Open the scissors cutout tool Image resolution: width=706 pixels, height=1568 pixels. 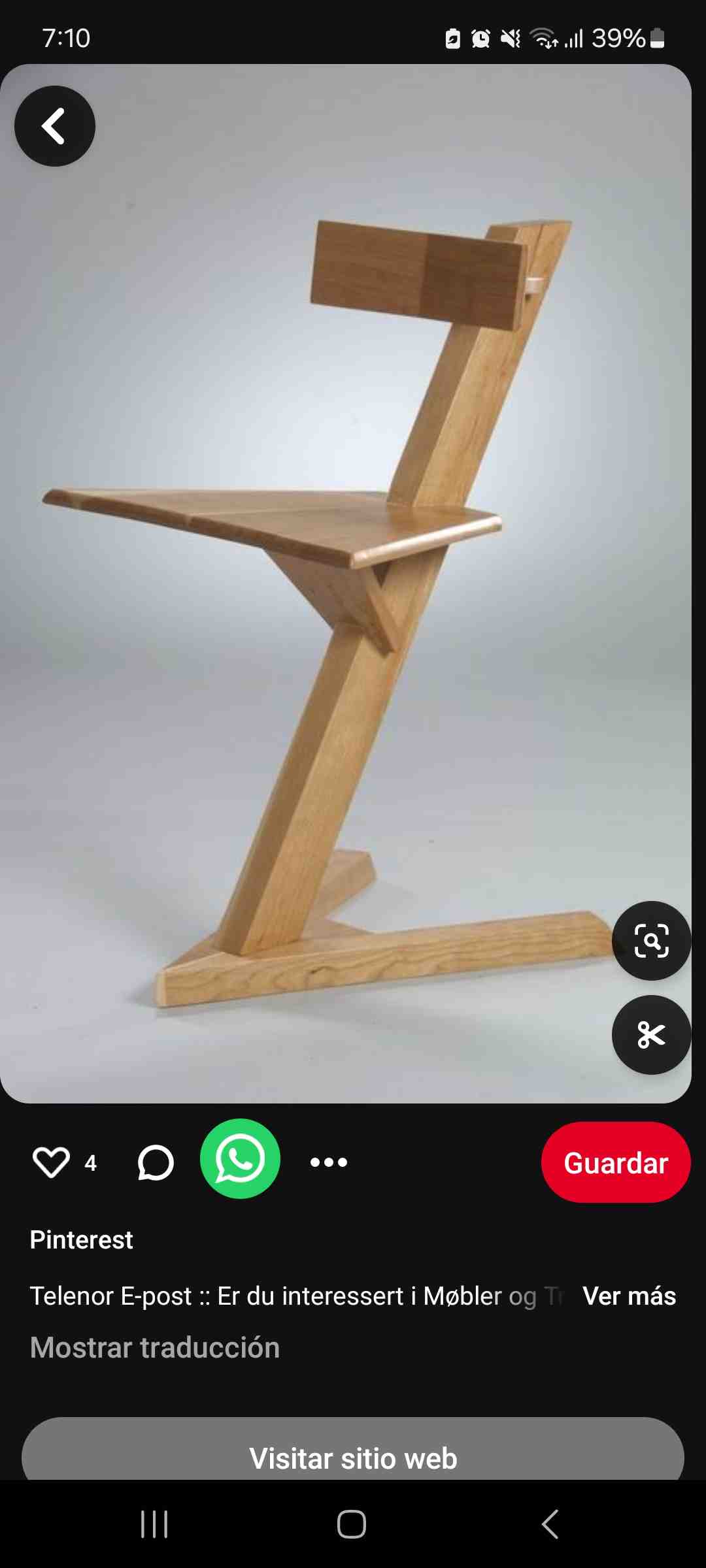pyautogui.click(x=651, y=1035)
